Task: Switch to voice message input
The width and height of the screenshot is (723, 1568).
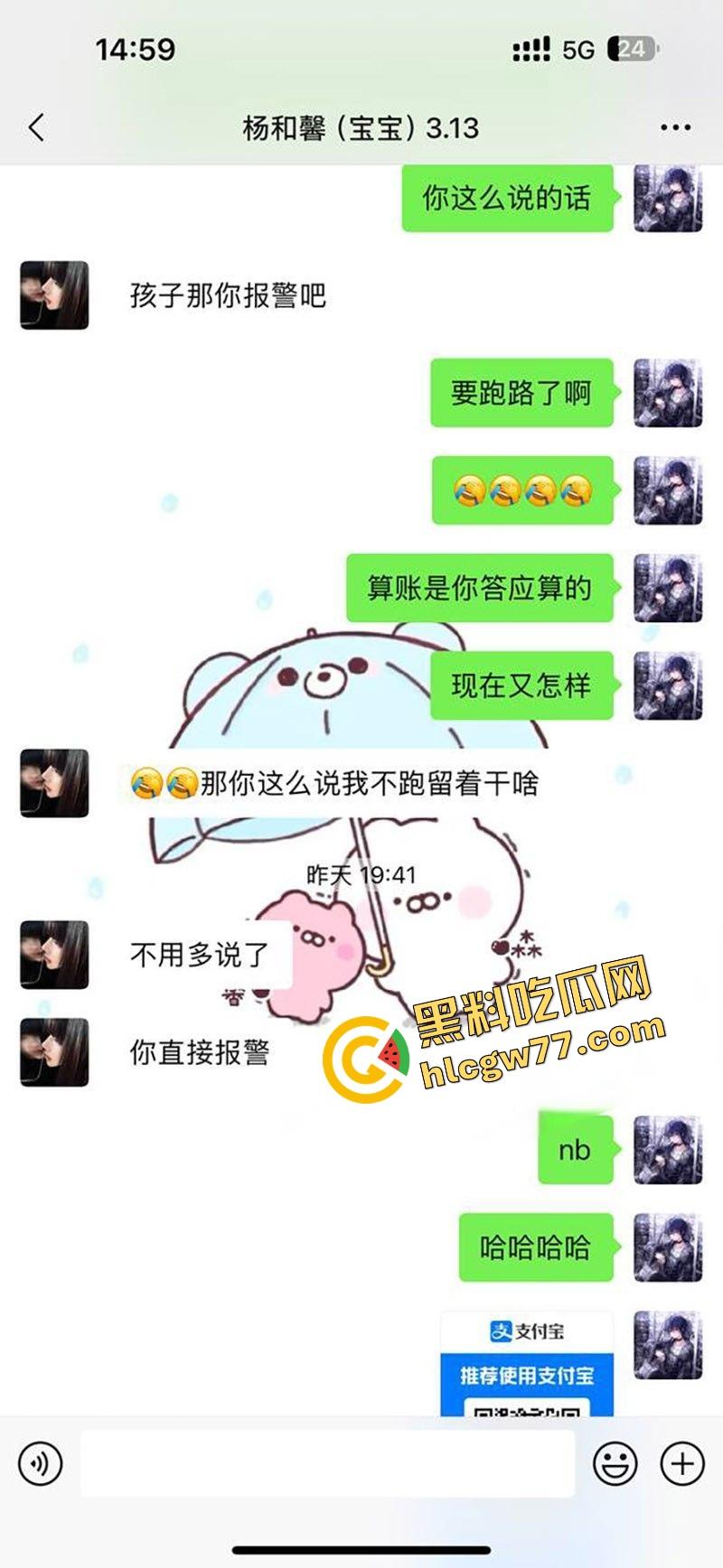Action: click(x=41, y=1463)
